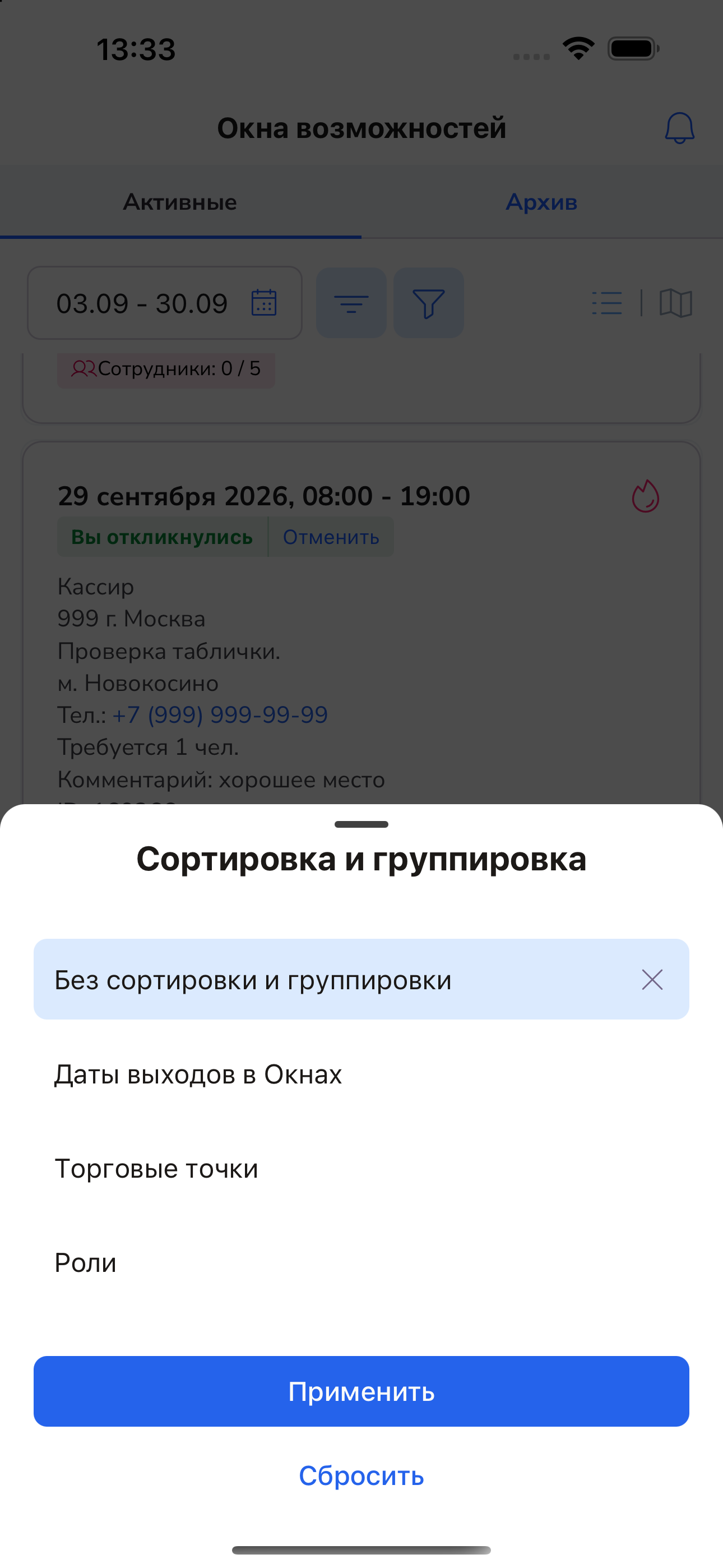Select "Торговые точки" grouping
Screen dimensions: 723x1568
tap(361, 1168)
